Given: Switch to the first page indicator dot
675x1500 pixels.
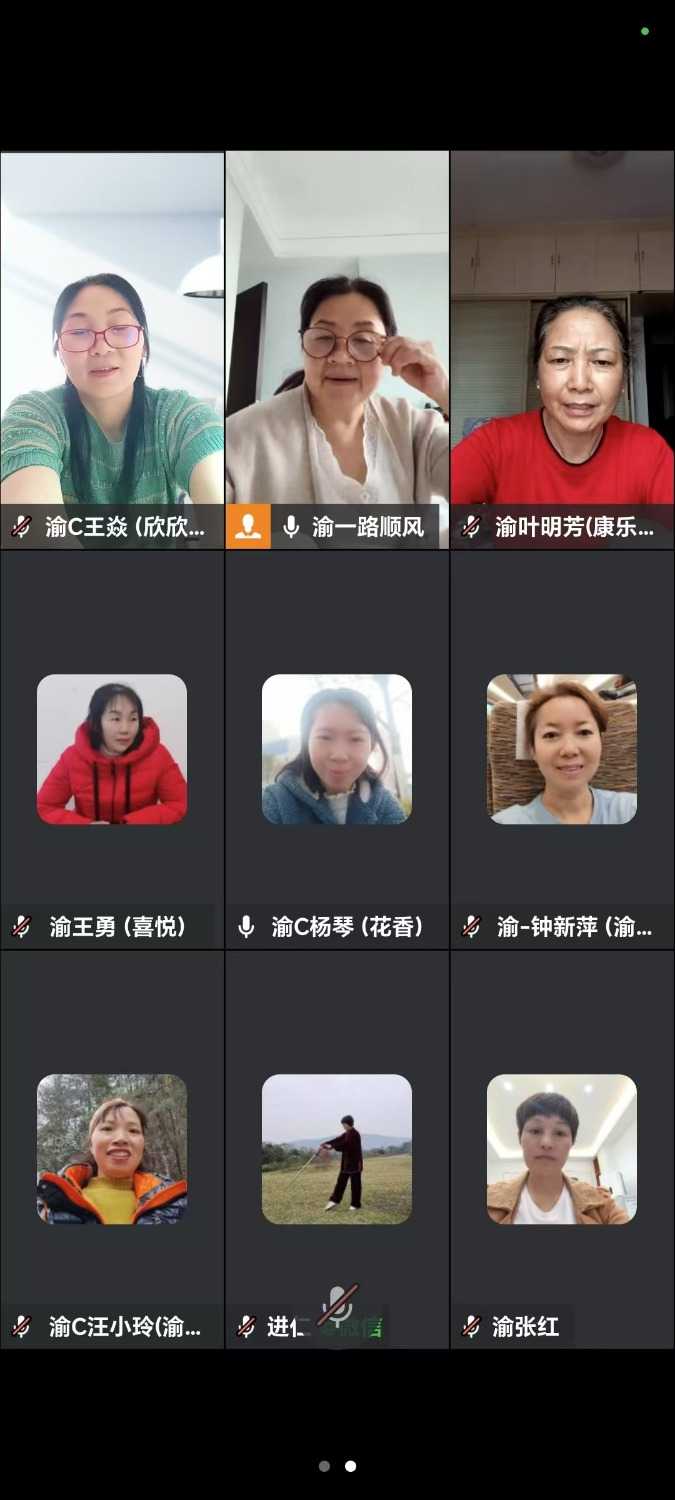Looking at the screenshot, I should (324, 1466).
